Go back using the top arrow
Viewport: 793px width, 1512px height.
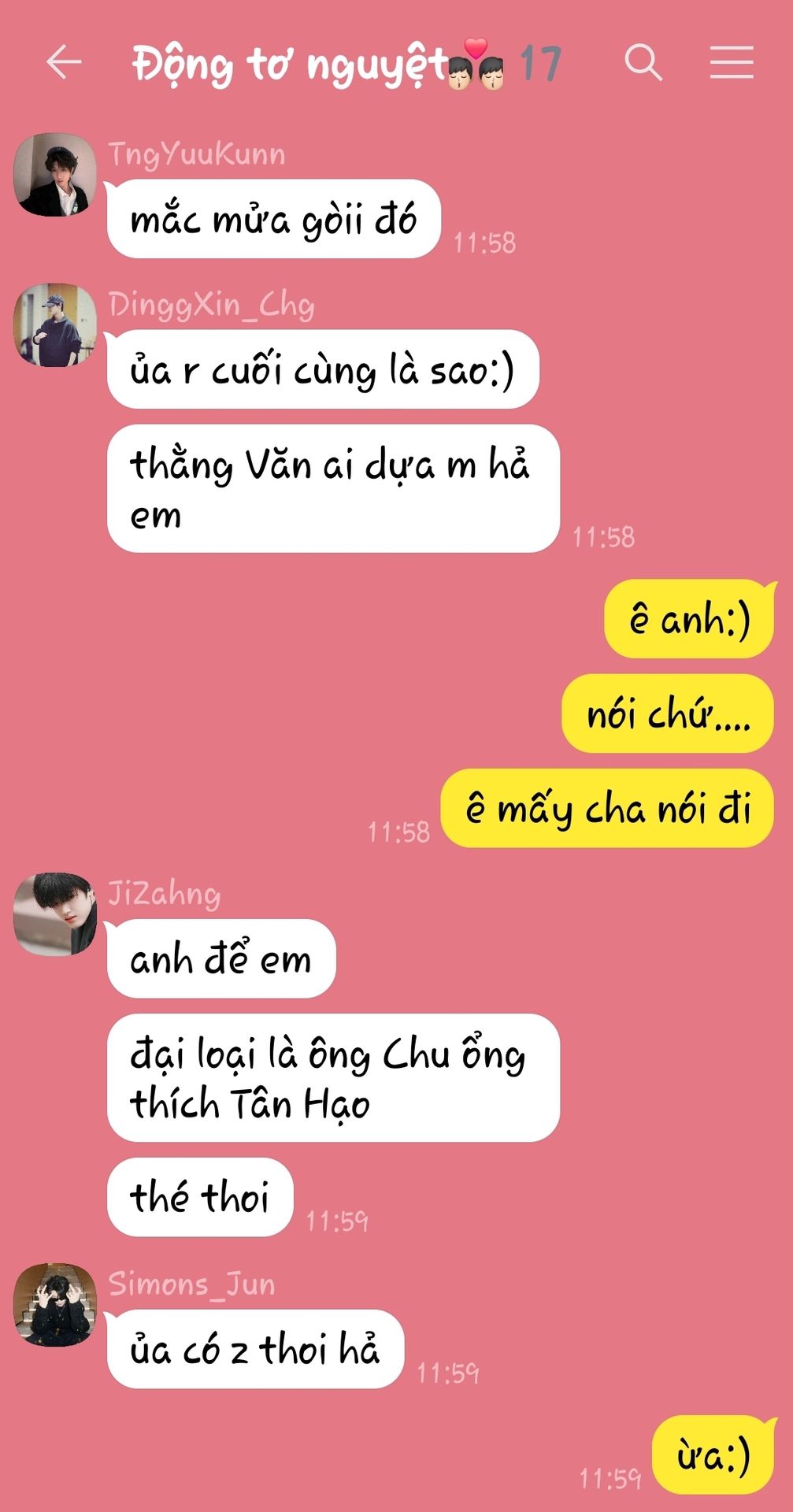point(64,62)
